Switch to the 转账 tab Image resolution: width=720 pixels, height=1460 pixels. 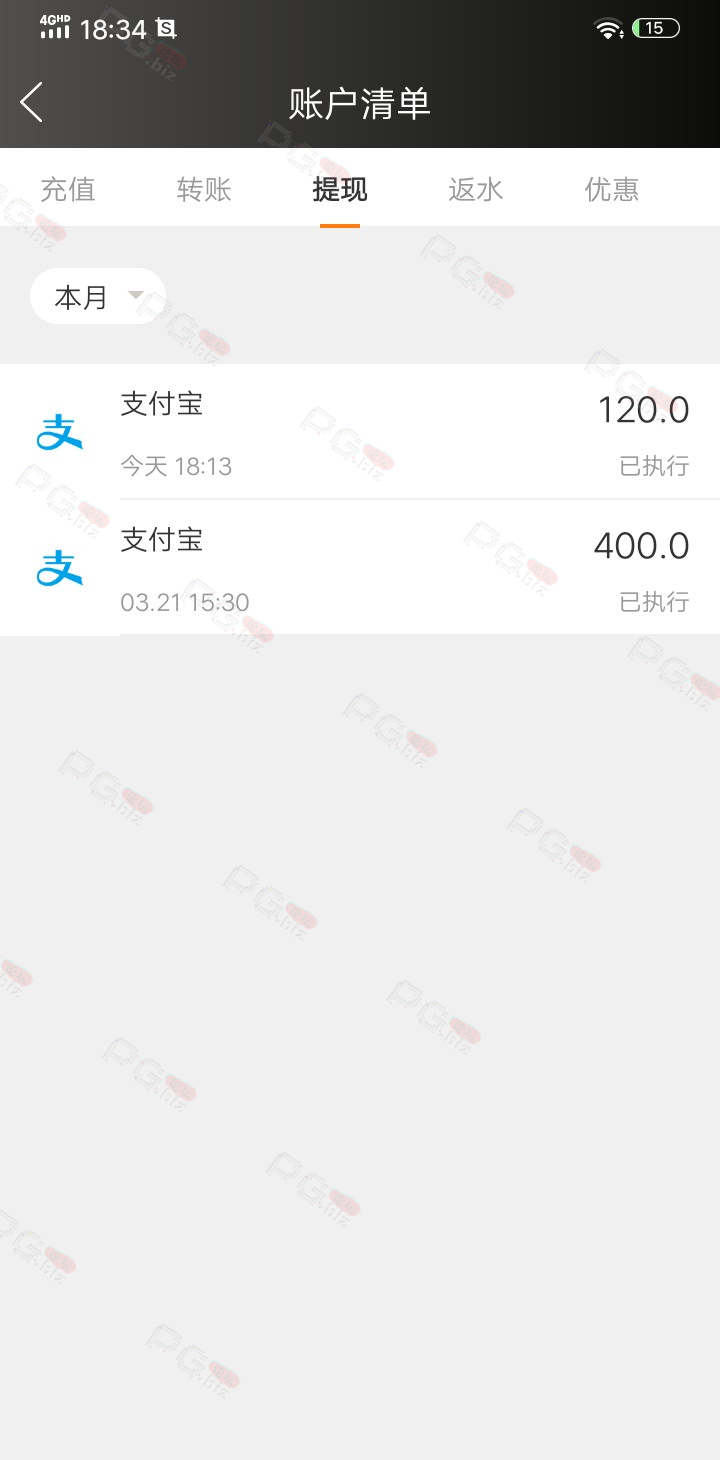204,189
